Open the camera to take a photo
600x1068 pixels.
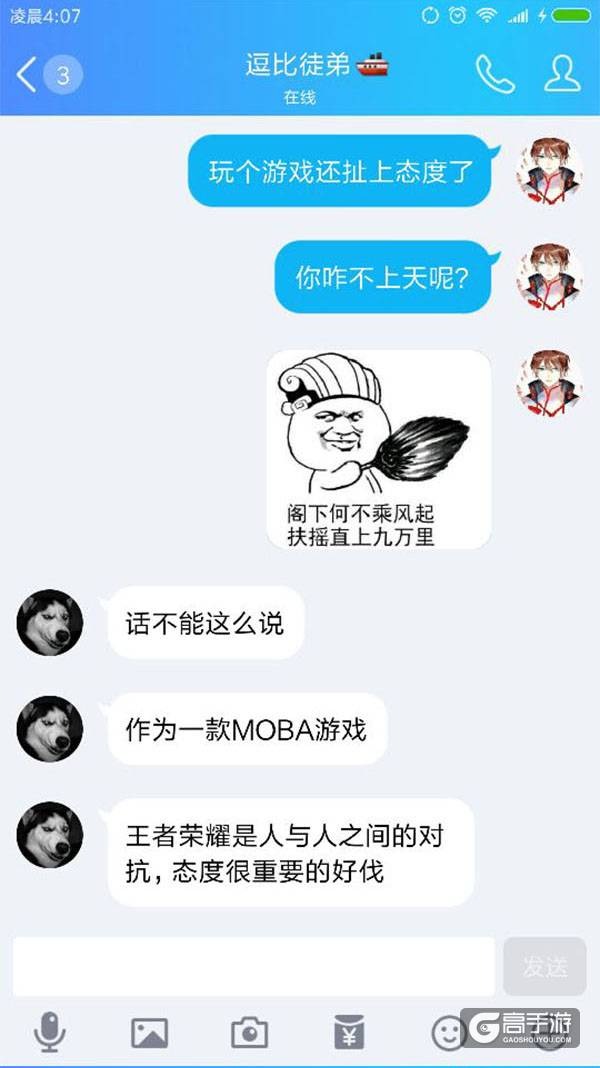[249, 1033]
